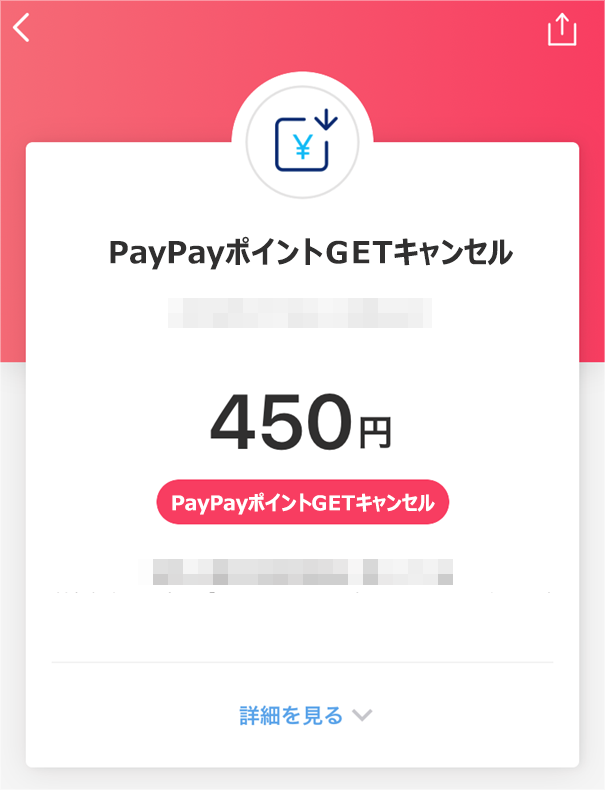Viewport: 605px width, 790px height.
Task: Expand 詳細を見る details section
Action: pyautogui.click(x=304, y=715)
